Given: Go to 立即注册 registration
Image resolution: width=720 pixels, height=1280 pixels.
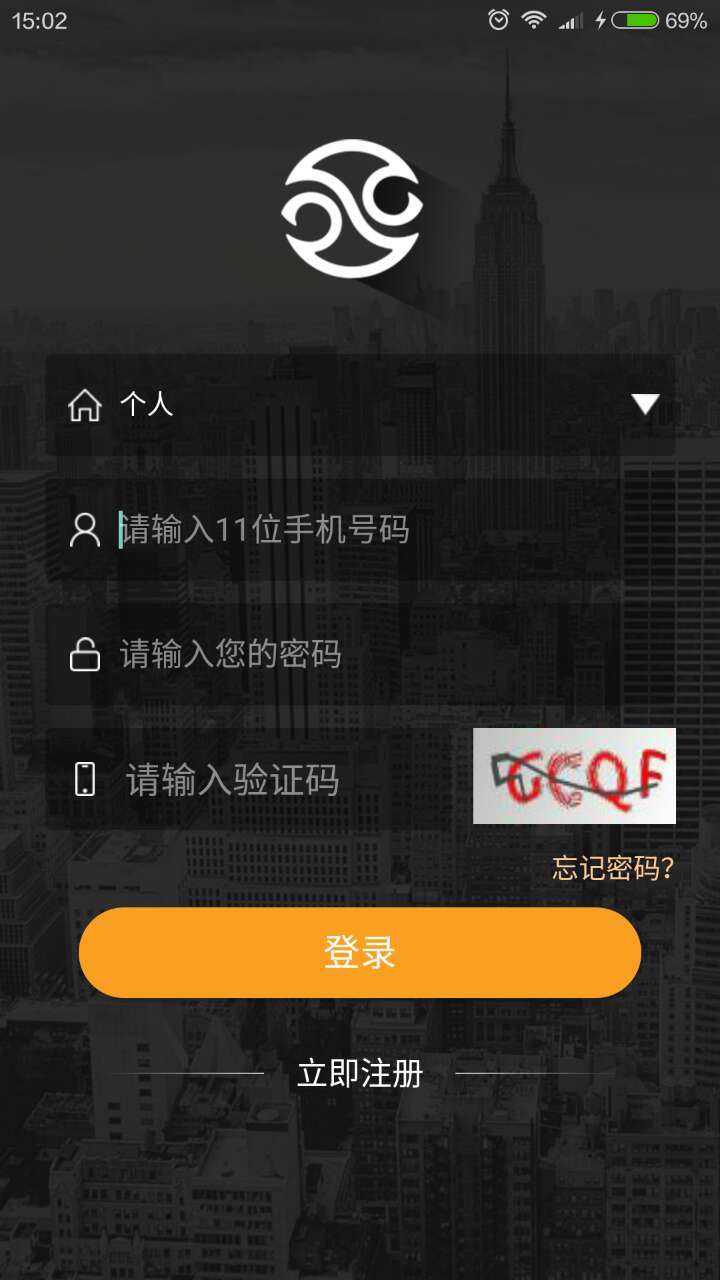Looking at the screenshot, I should 360,1073.
